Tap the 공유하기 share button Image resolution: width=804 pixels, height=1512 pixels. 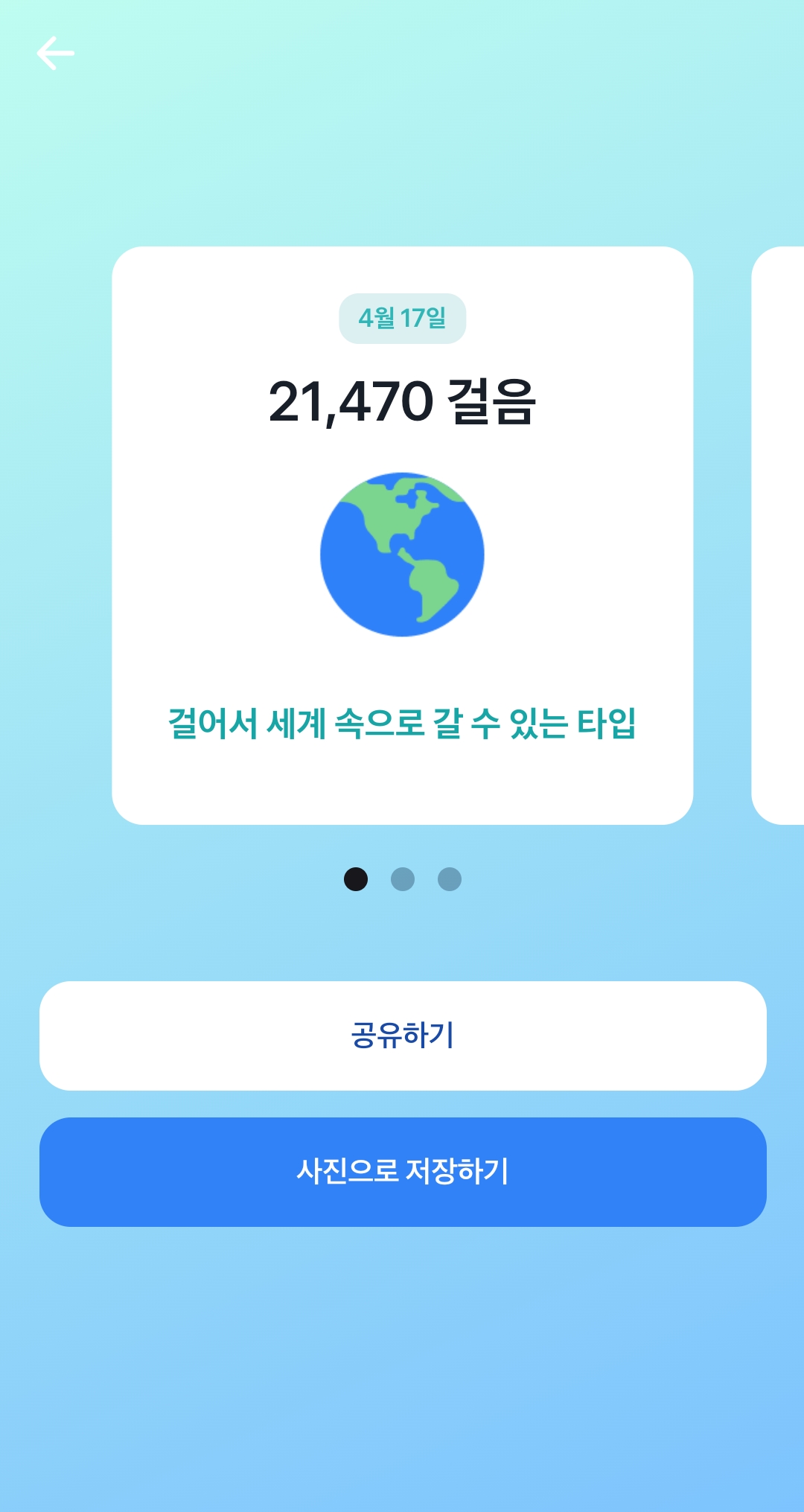(x=403, y=1036)
